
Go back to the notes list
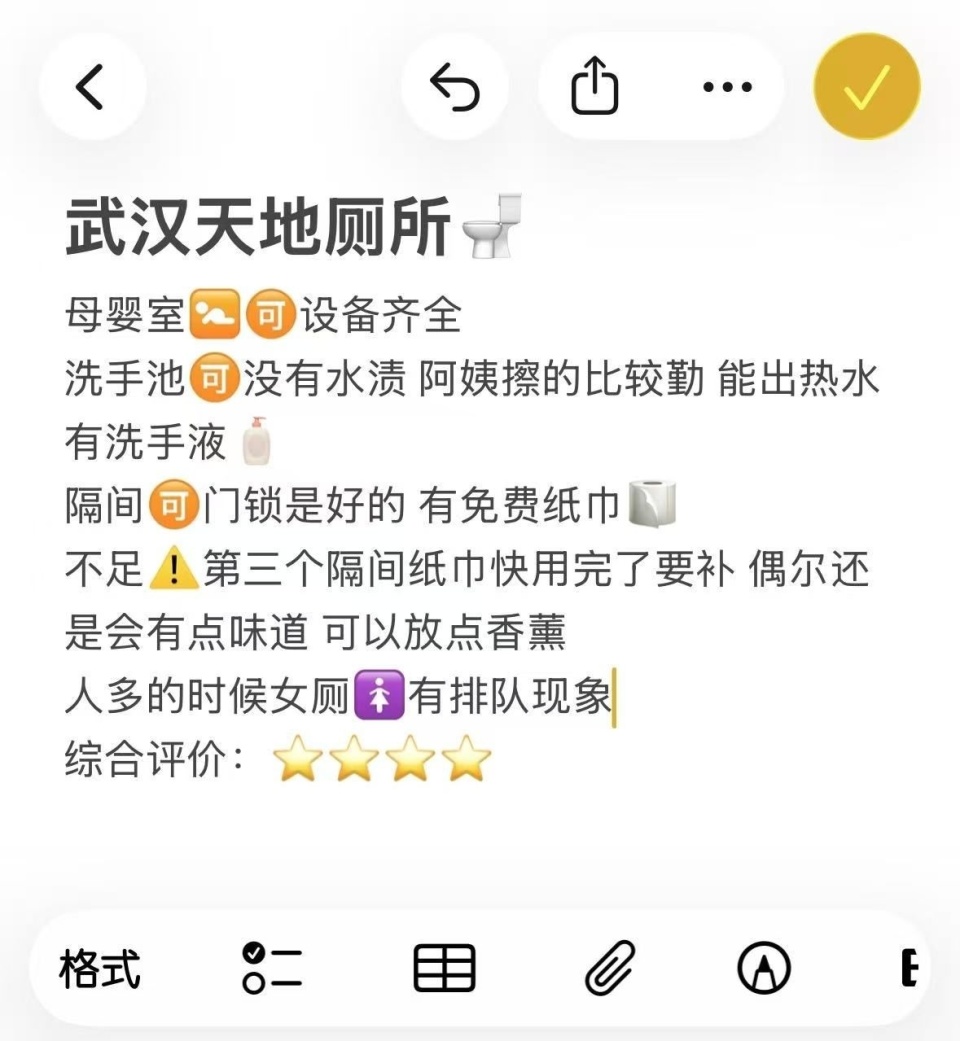93,86
